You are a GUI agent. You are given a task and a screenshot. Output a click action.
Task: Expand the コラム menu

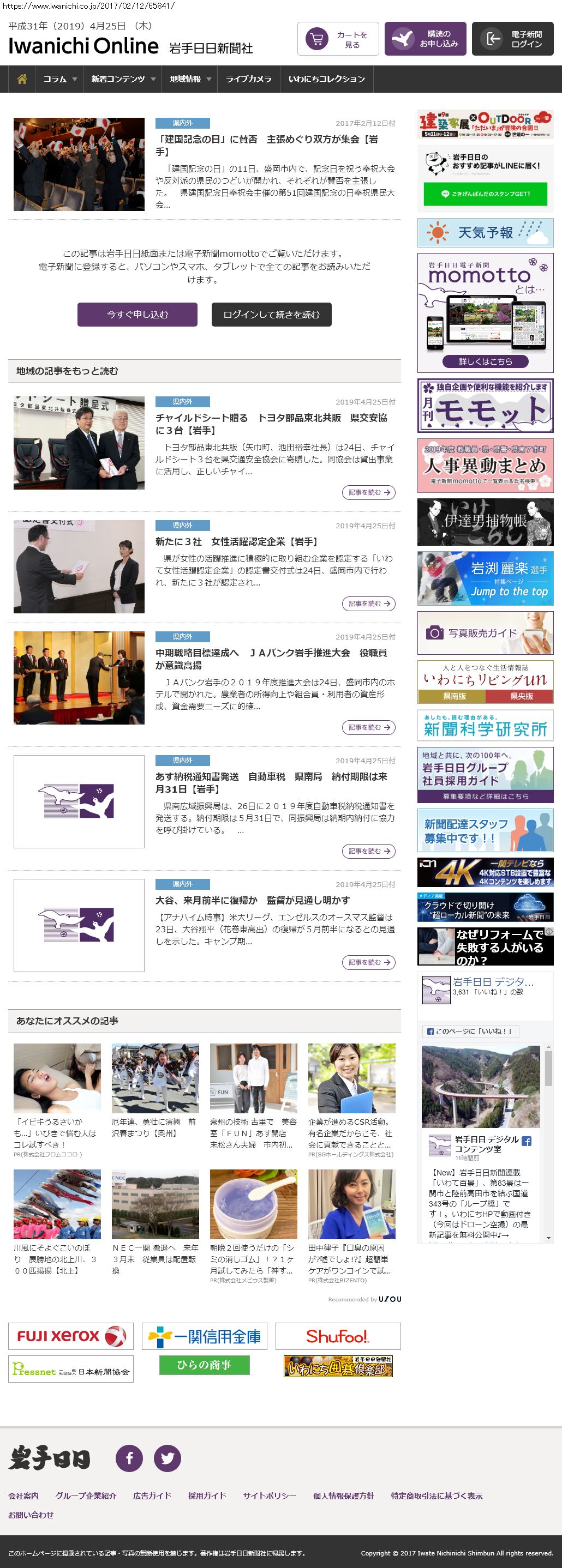59,79
